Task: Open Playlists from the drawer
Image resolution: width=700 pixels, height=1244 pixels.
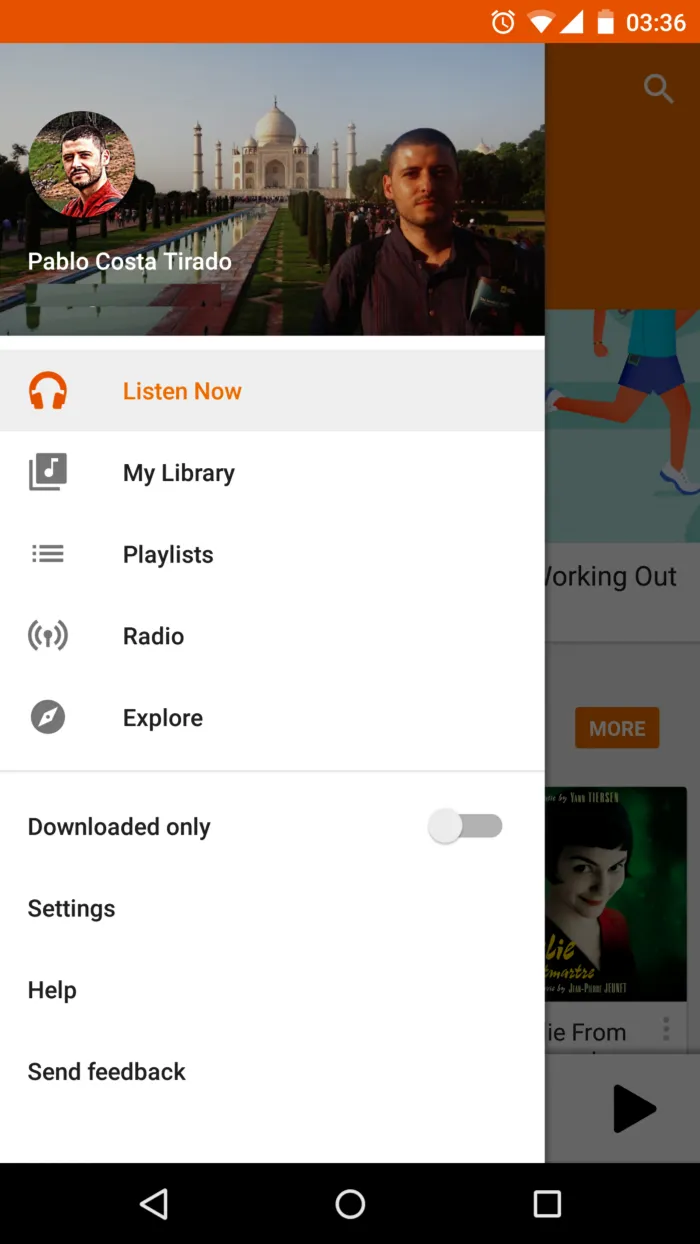Action: (168, 555)
